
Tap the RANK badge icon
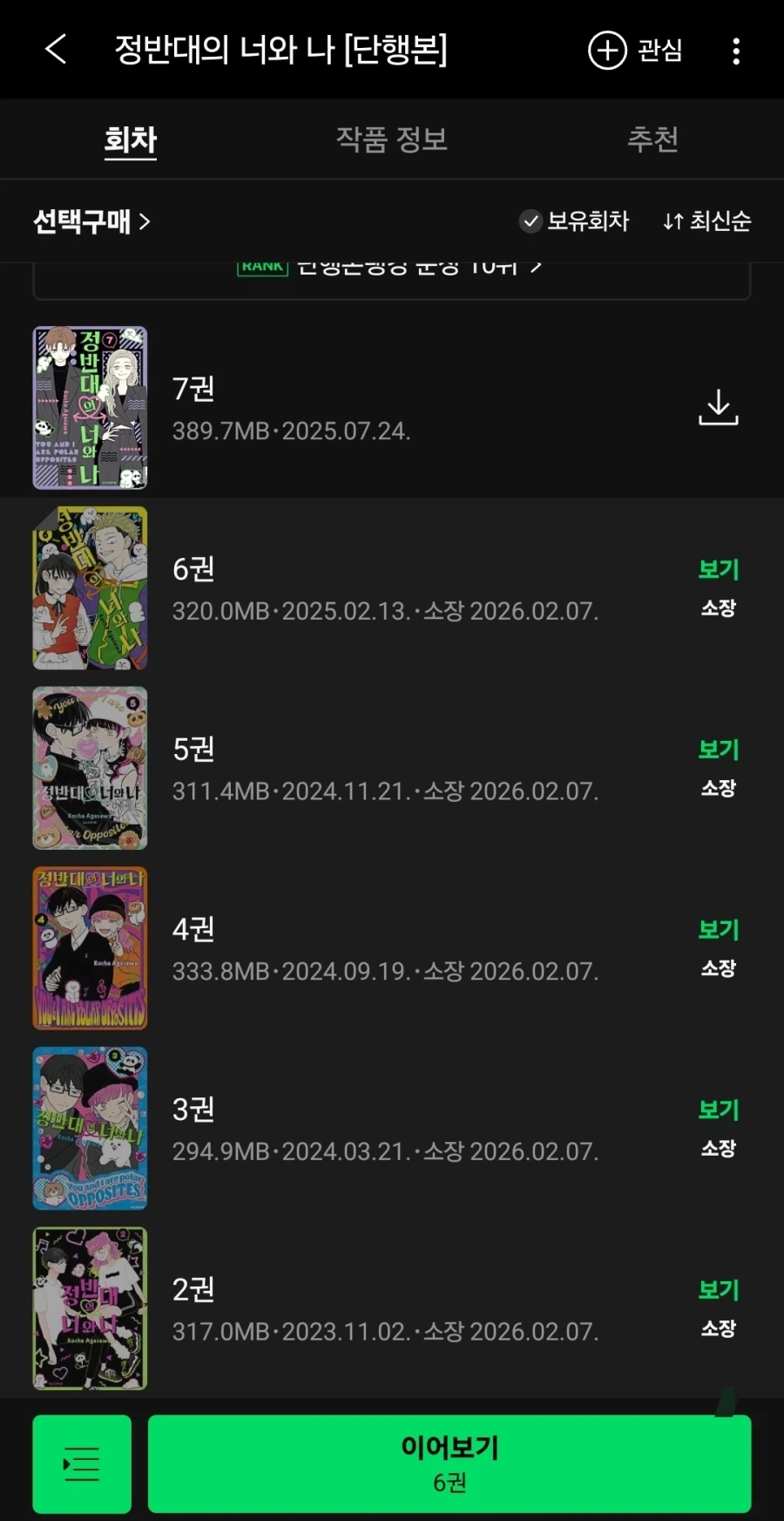coord(262,266)
